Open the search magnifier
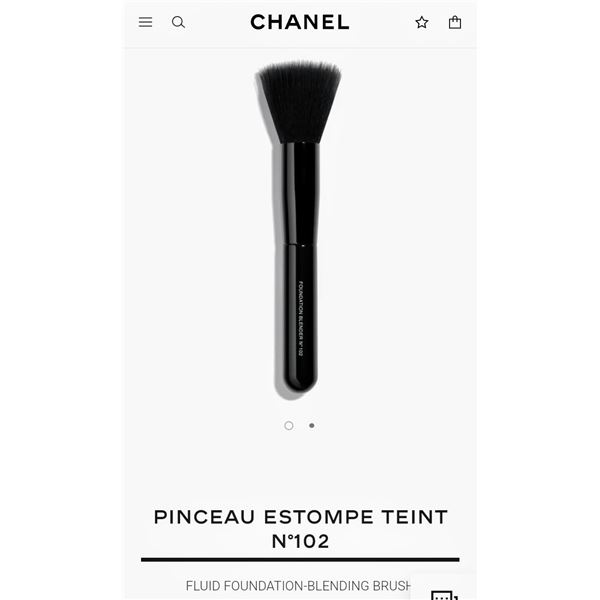This screenshot has width=600, height=600. (178, 22)
